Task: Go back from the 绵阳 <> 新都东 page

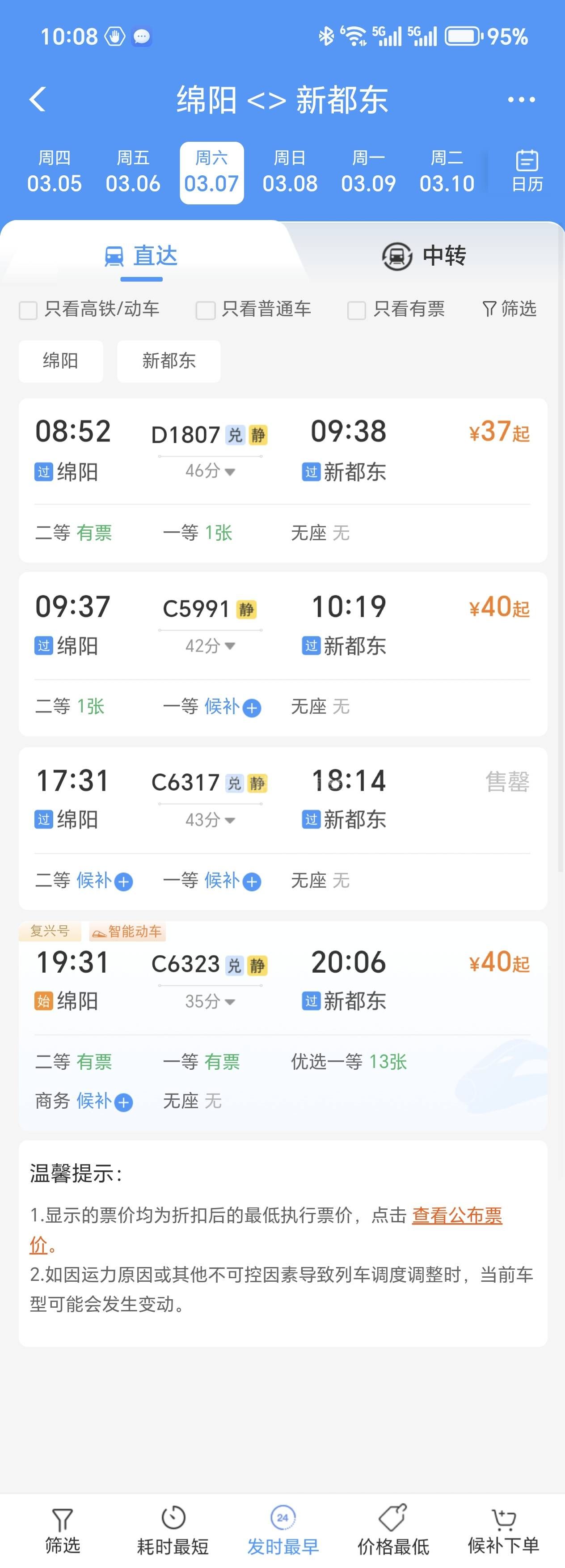Action: [x=38, y=100]
